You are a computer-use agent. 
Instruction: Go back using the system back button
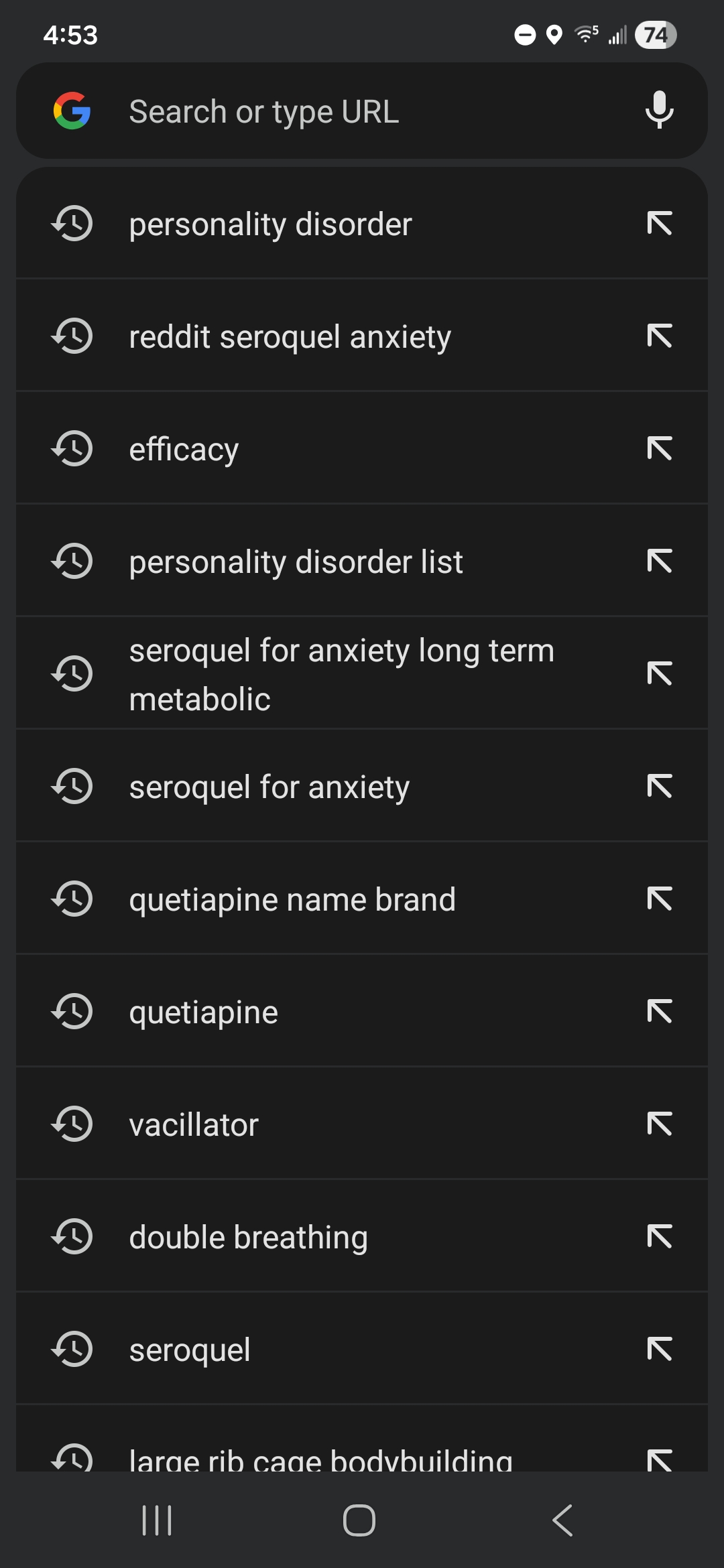pyautogui.click(x=562, y=1520)
